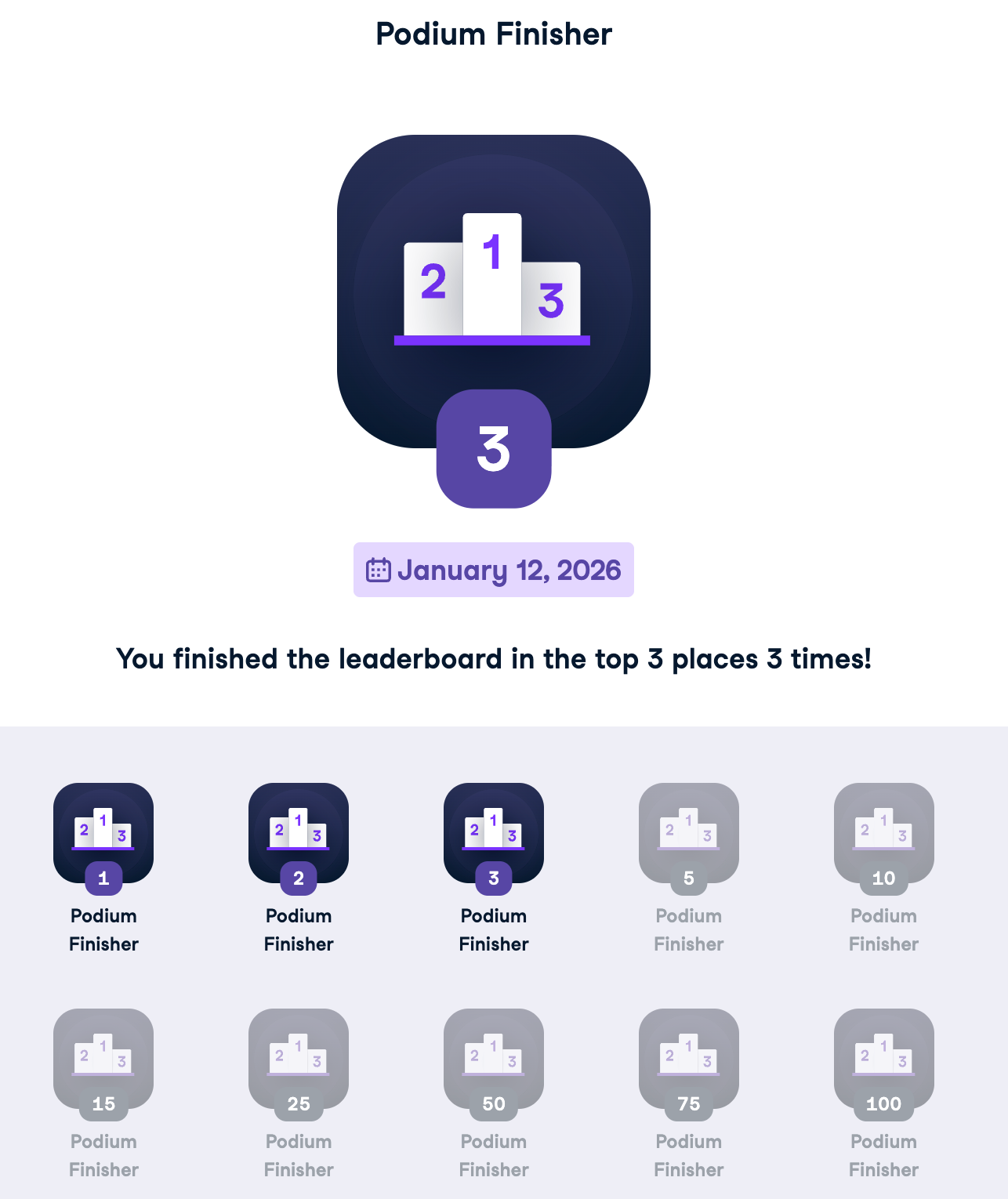The width and height of the screenshot is (1008, 1199).
Task: Select the Podium Finisher 1 badge
Action: 103,834
